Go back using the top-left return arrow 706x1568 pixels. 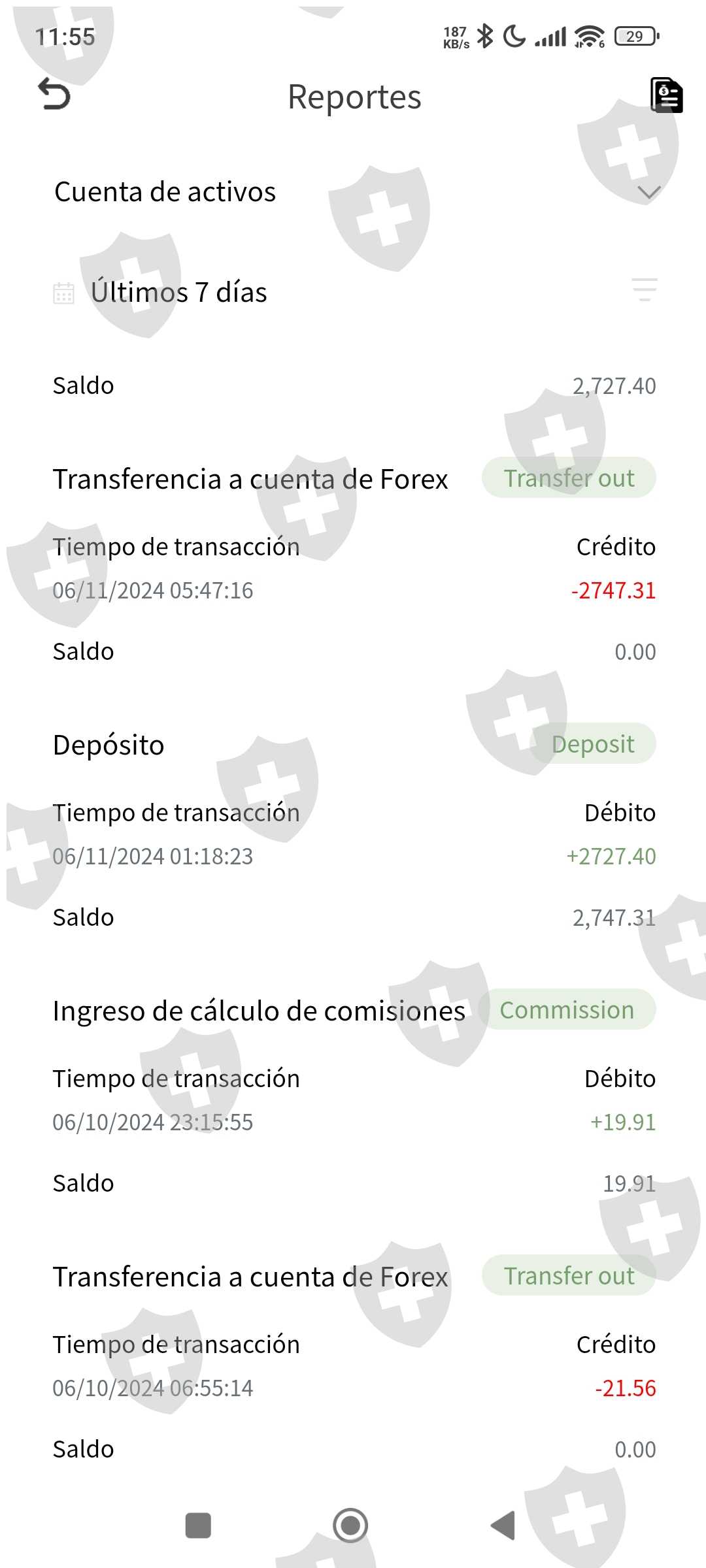tap(54, 95)
